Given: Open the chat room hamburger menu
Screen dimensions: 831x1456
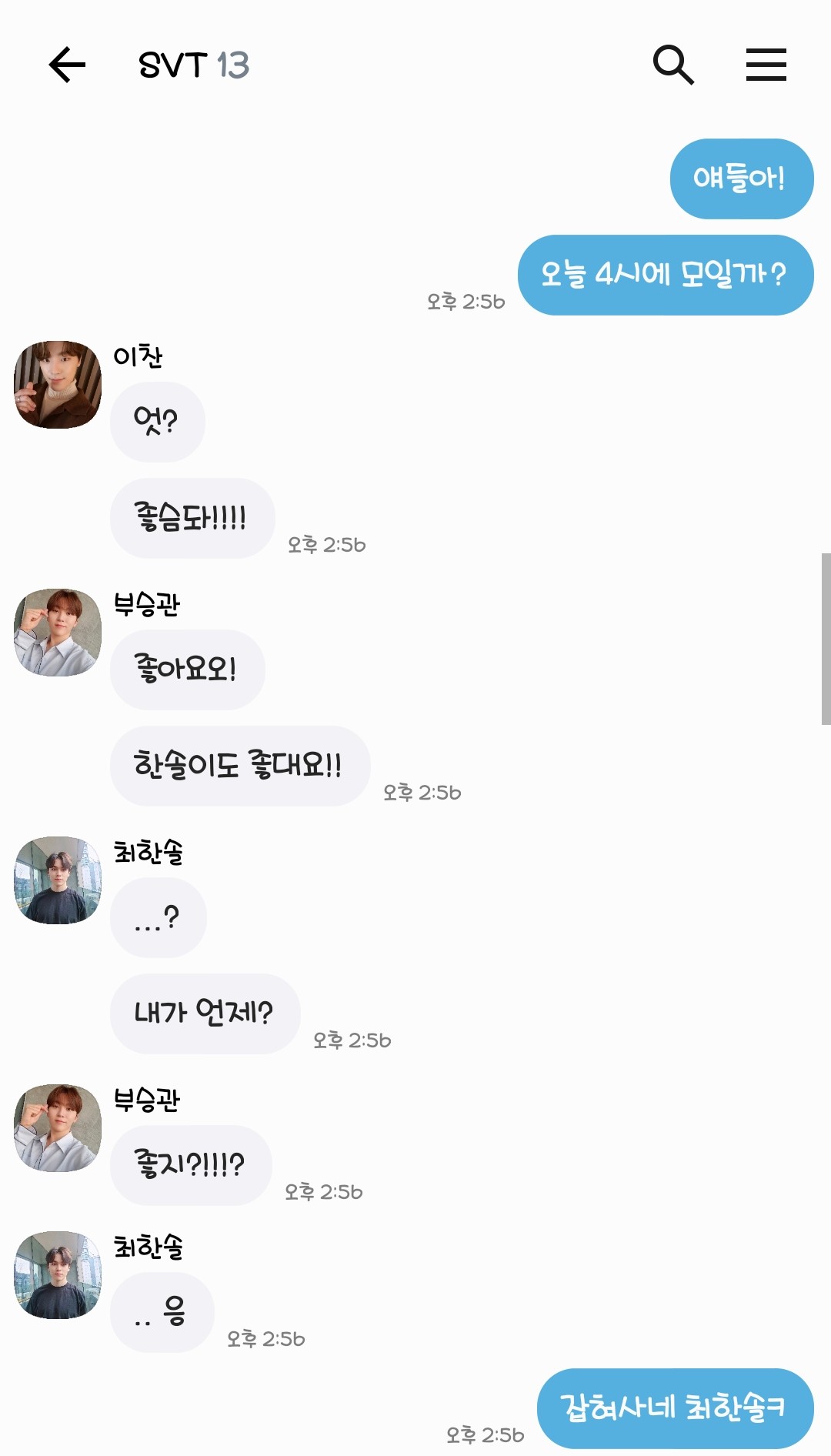Looking at the screenshot, I should pos(766,65).
